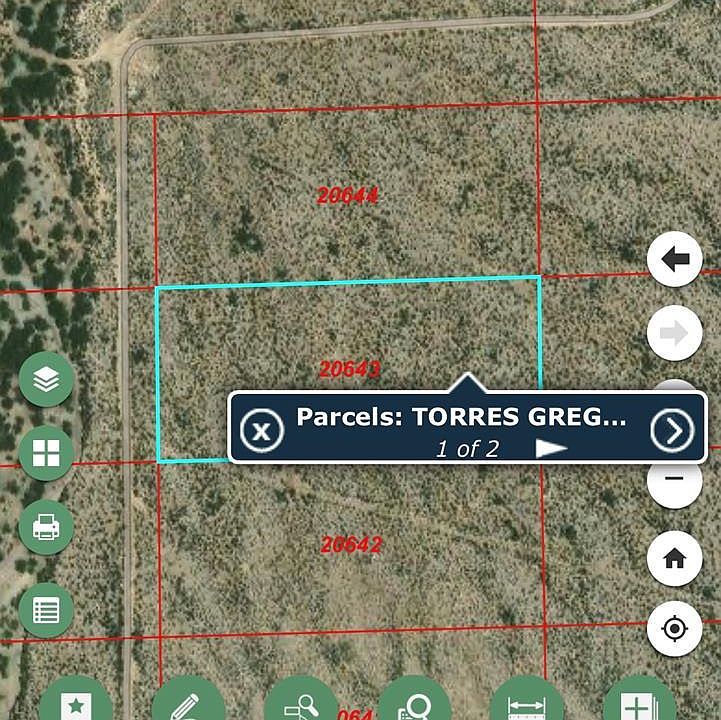This screenshot has height=720, width=721.
Task: Tap the play arrow beside 1 of 2
Action: [x=551, y=448]
